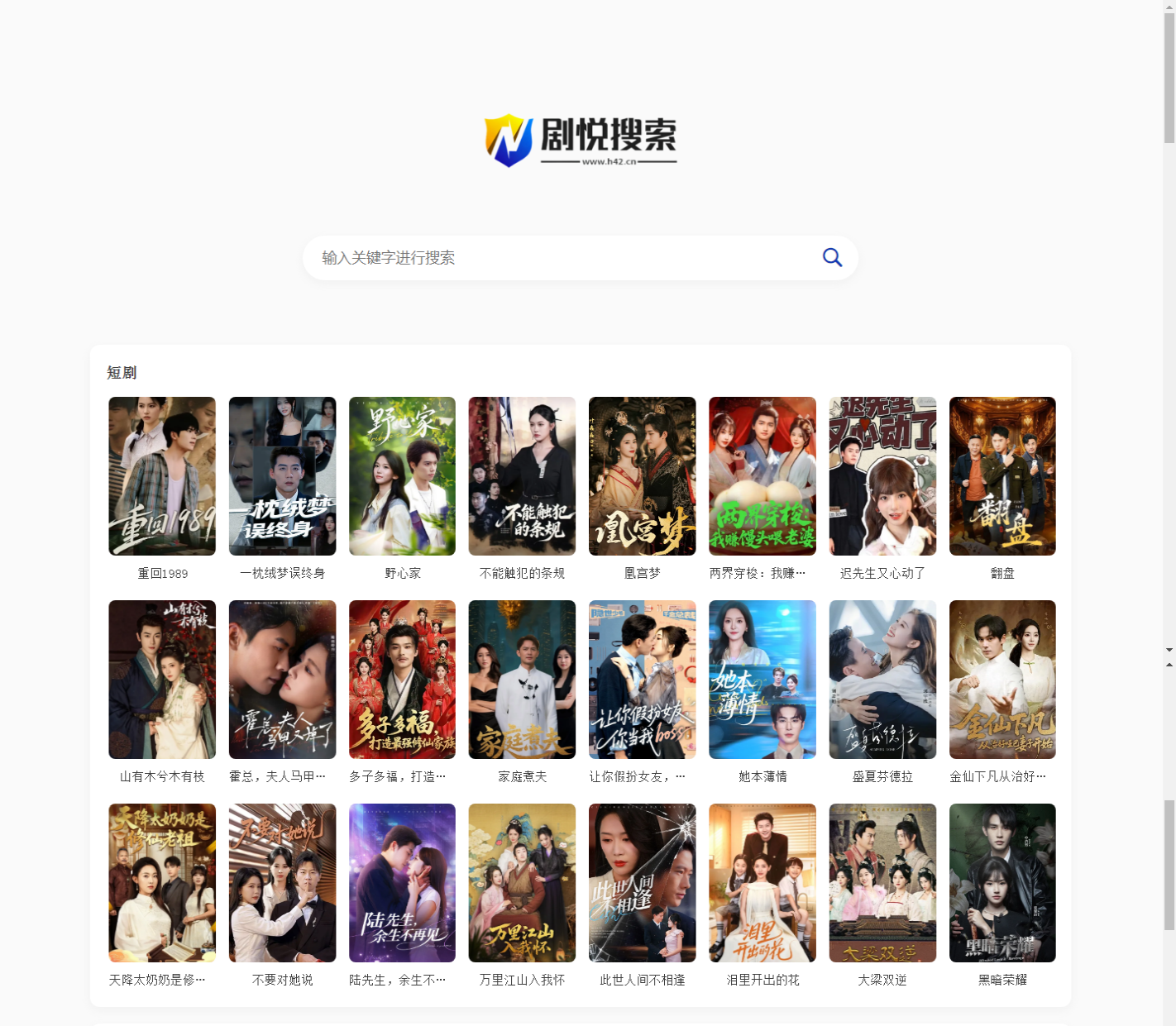Open the 大梁双逆 drama tile

coord(882,883)
